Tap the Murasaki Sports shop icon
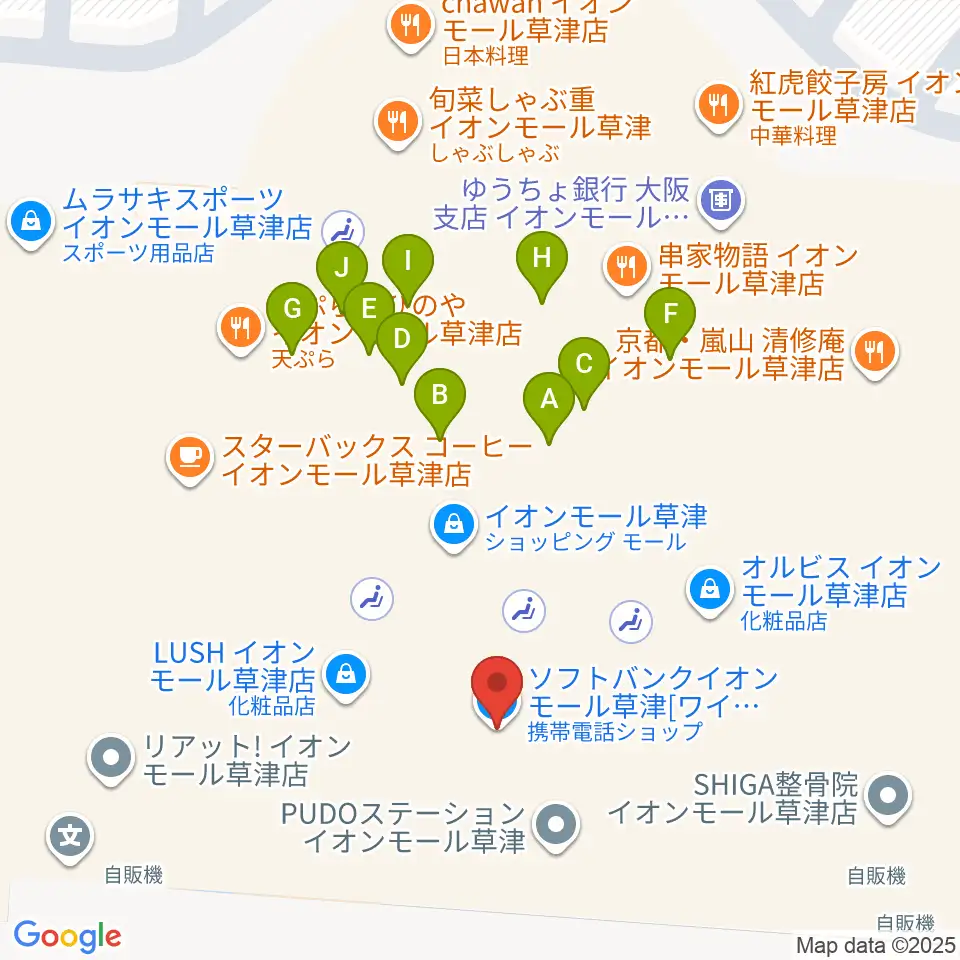The height and width of the screenshot is (960, 960). [x=33, y=220]
